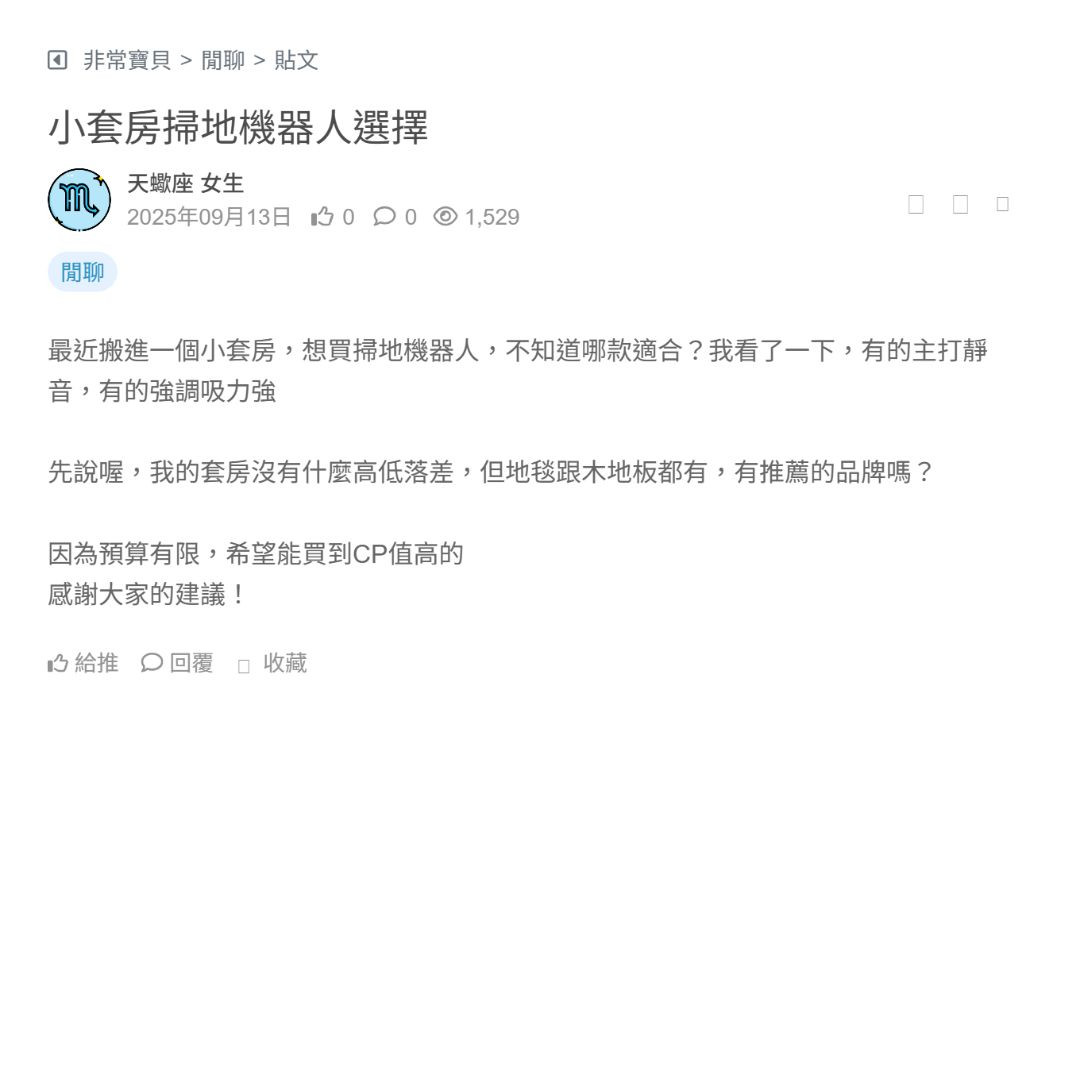Give the post a 給推 like
Viewport: 1080px width, 1080px height.
[84, 663]
